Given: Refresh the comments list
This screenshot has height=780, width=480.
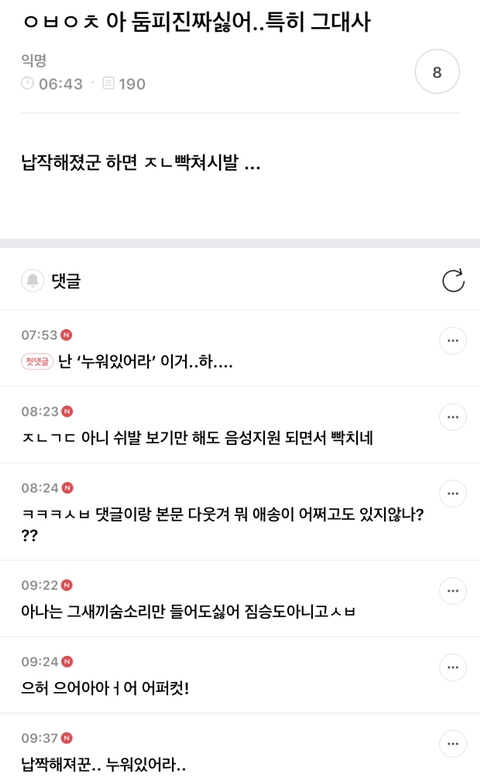Looking at the screenshot, I should point(453,281).
